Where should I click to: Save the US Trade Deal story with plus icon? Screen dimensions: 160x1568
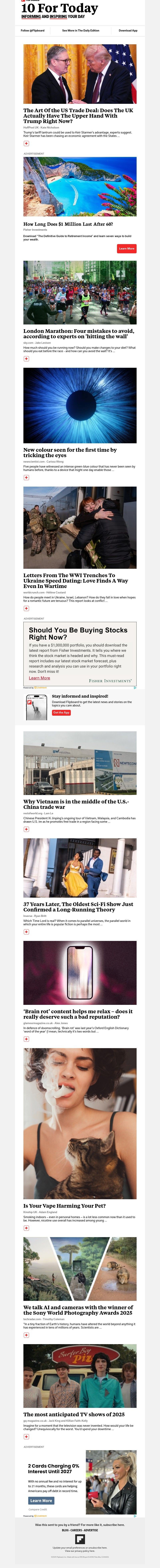[26, 144]
